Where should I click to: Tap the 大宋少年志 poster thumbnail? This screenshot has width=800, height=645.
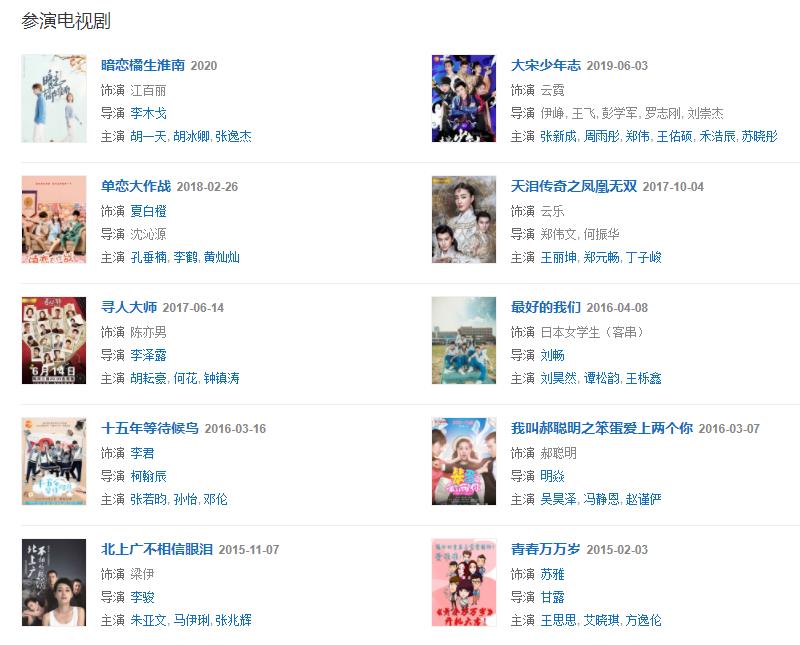[x=464, y=98]
